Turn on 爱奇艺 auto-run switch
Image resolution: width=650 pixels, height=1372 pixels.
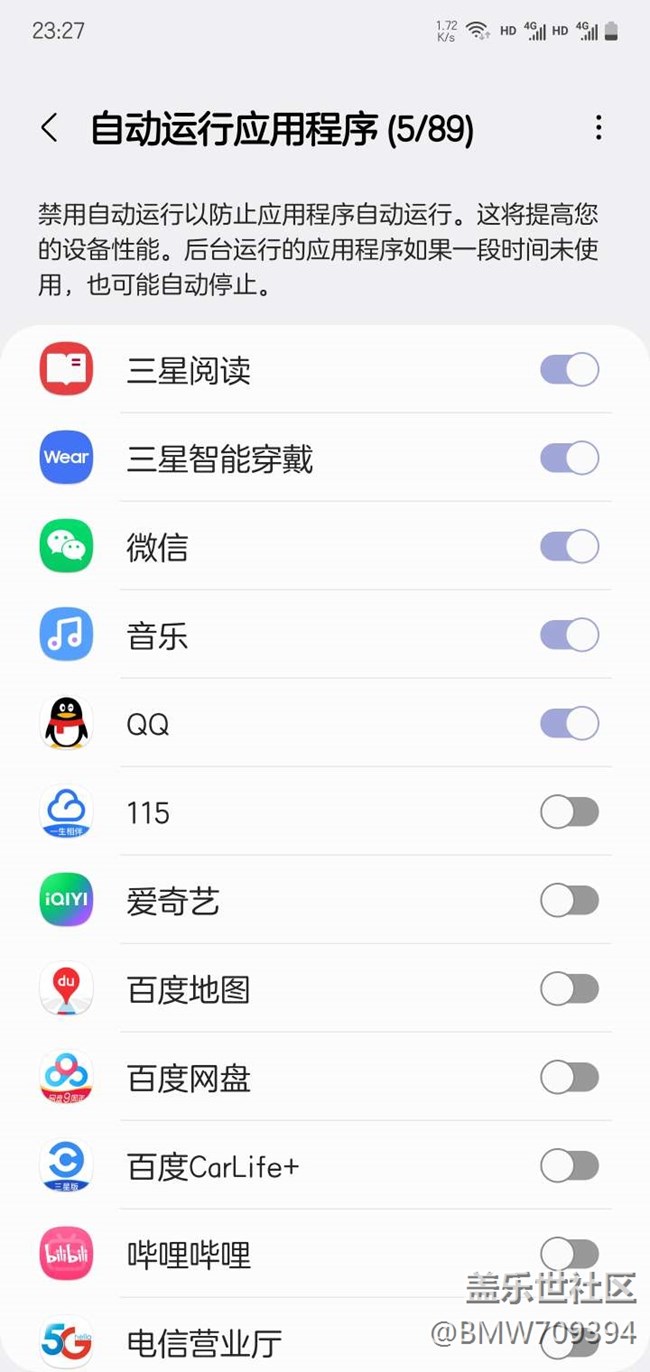pos(569,901)
